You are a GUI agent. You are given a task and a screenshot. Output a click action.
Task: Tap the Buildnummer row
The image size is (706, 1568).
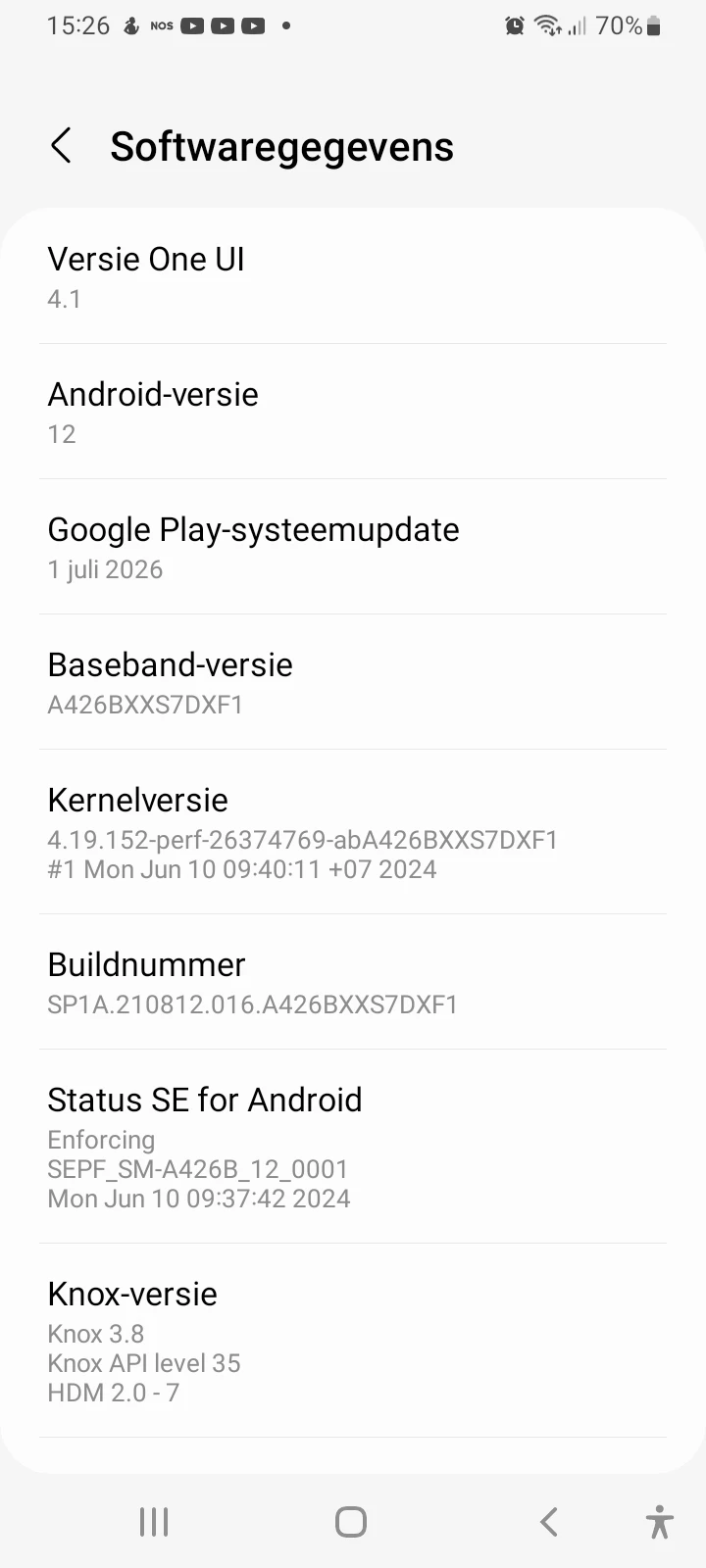pos(353,982)
